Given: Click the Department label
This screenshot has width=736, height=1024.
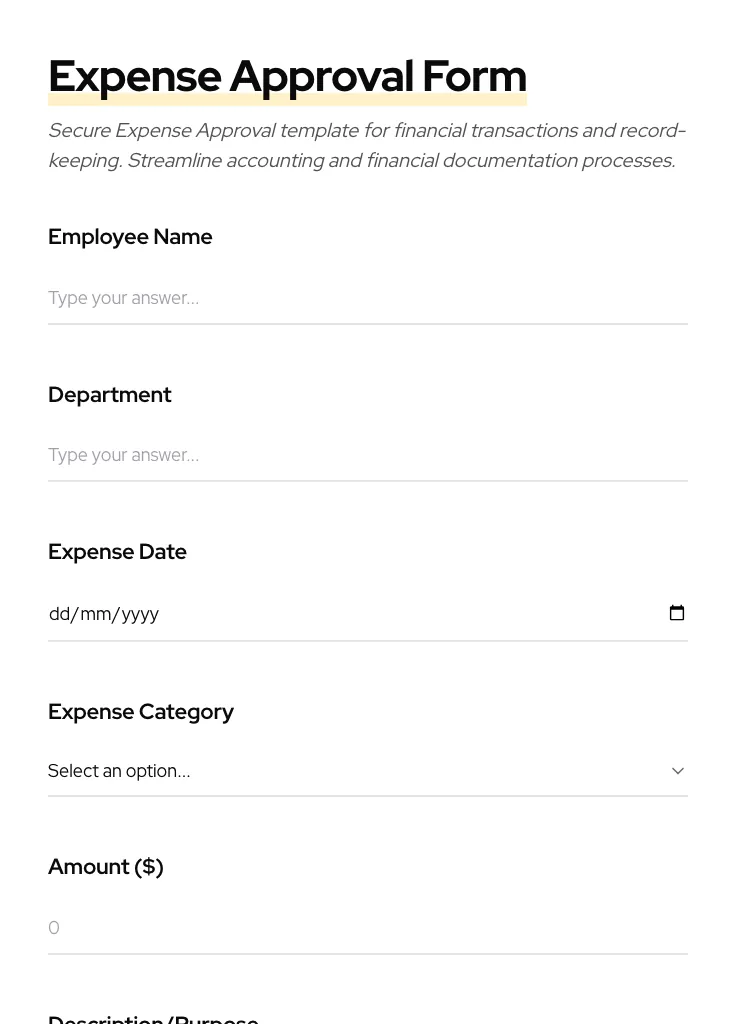Looking at the screenshot, I should (x=110, y=394).
